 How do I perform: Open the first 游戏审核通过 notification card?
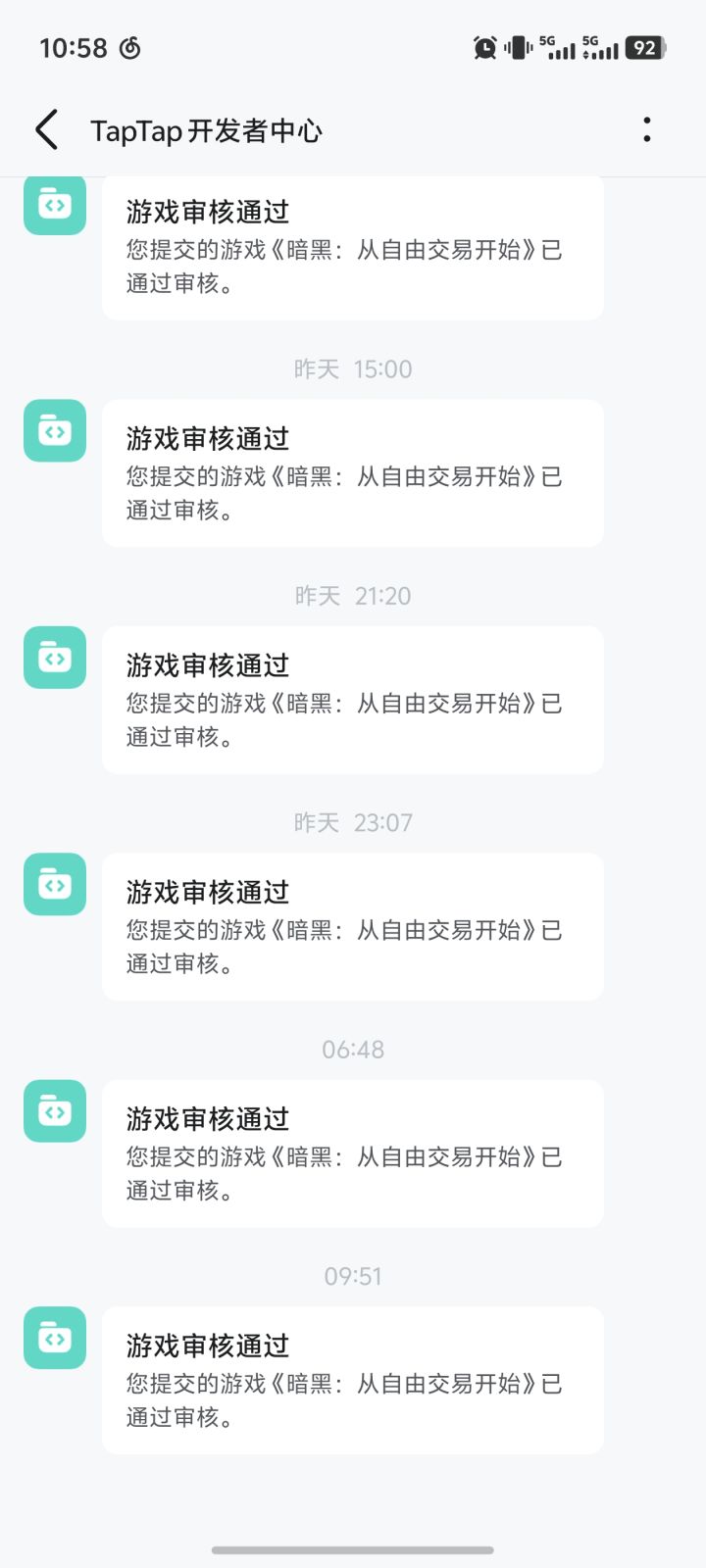tap(353, 245)
